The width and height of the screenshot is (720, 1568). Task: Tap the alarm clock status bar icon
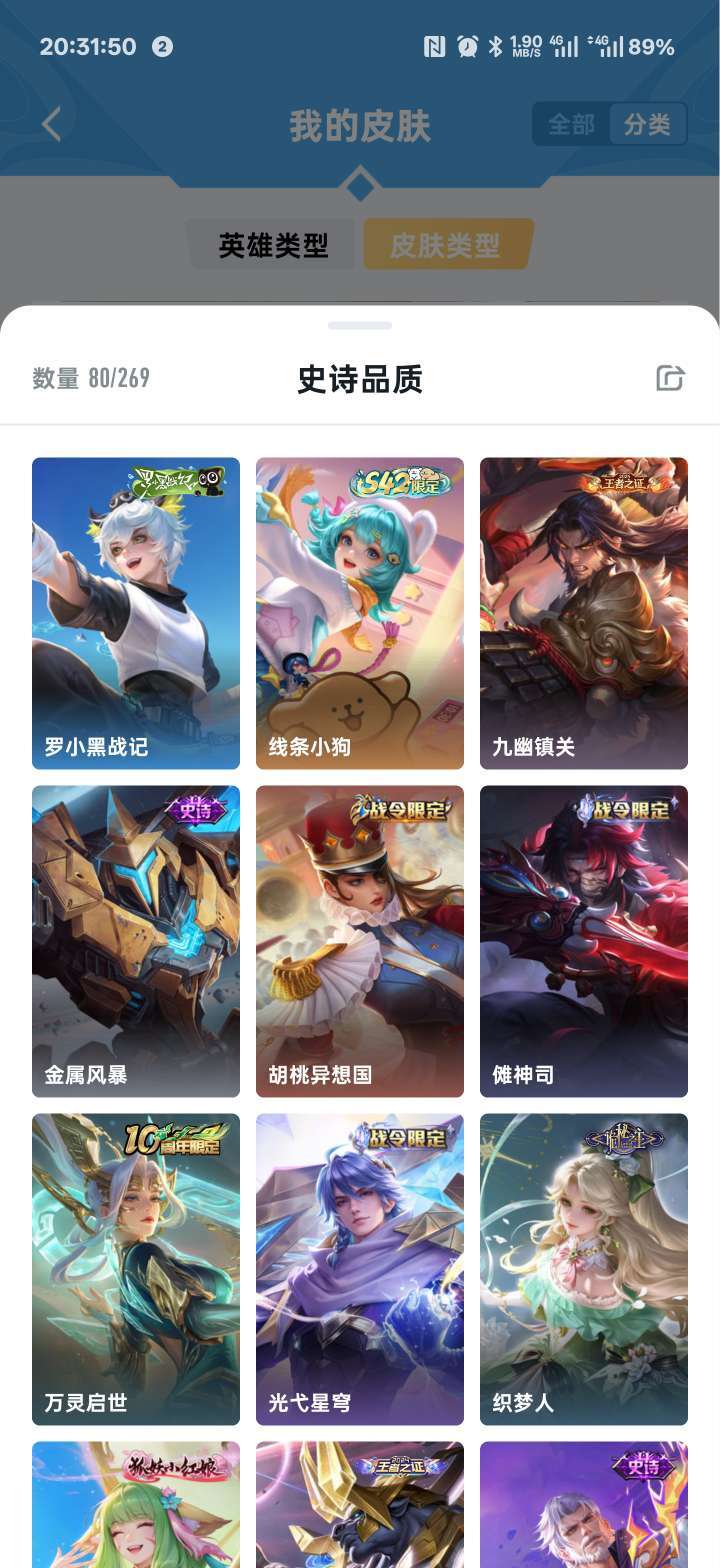click(467, 46)
